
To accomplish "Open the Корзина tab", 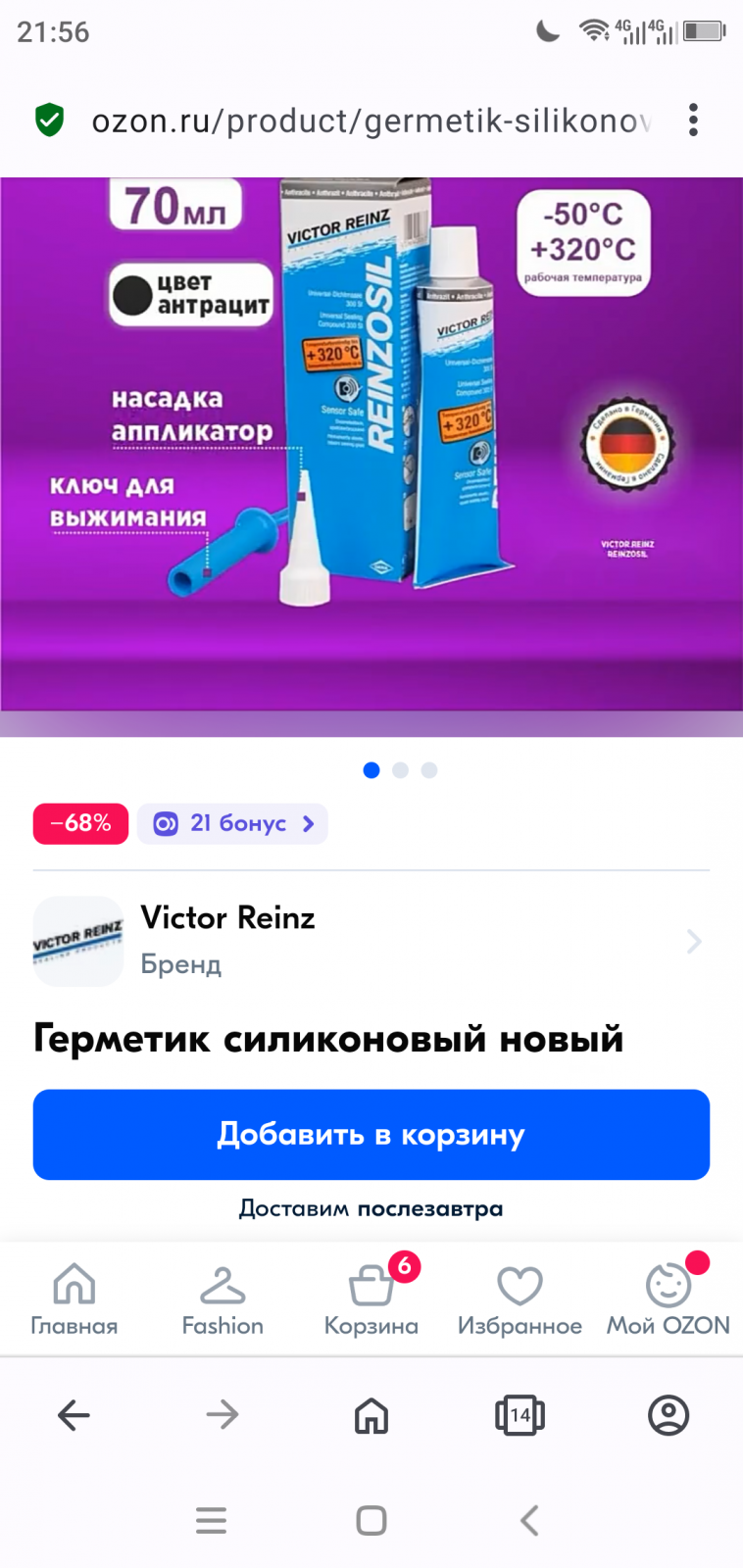I will click(x=371, y=1298).
